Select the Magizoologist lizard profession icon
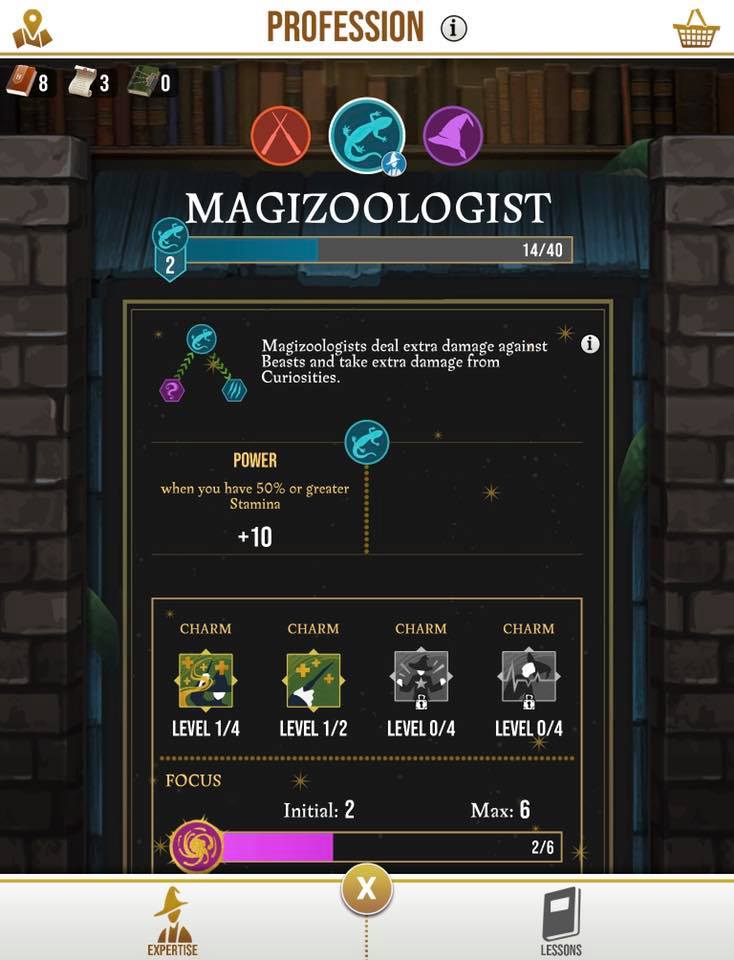The height and width of the screenshot is (960, 734). [x=367, y=136]
